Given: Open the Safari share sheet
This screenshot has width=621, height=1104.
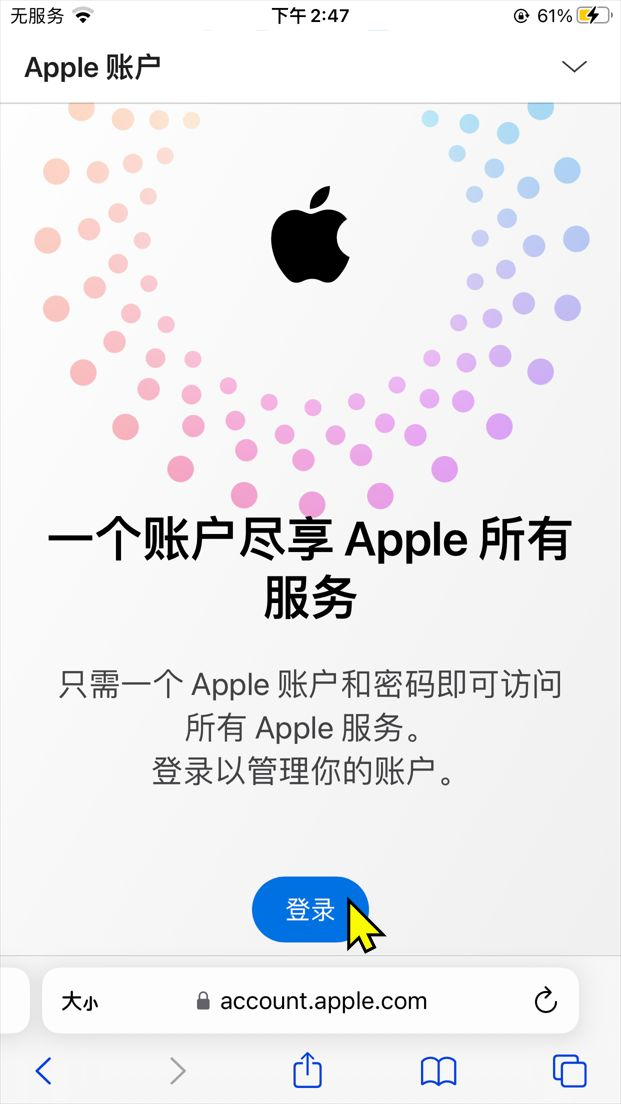Looking at the screenshot, I should tap(308, 1071).
